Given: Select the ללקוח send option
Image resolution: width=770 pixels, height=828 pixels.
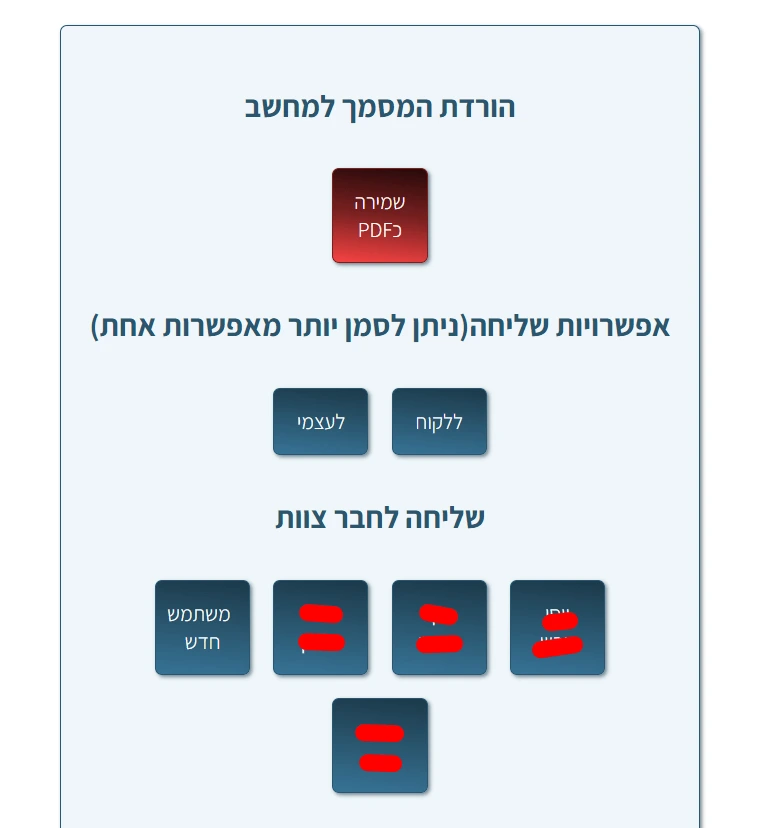Looking at the screenshot, I should point(439,422).
